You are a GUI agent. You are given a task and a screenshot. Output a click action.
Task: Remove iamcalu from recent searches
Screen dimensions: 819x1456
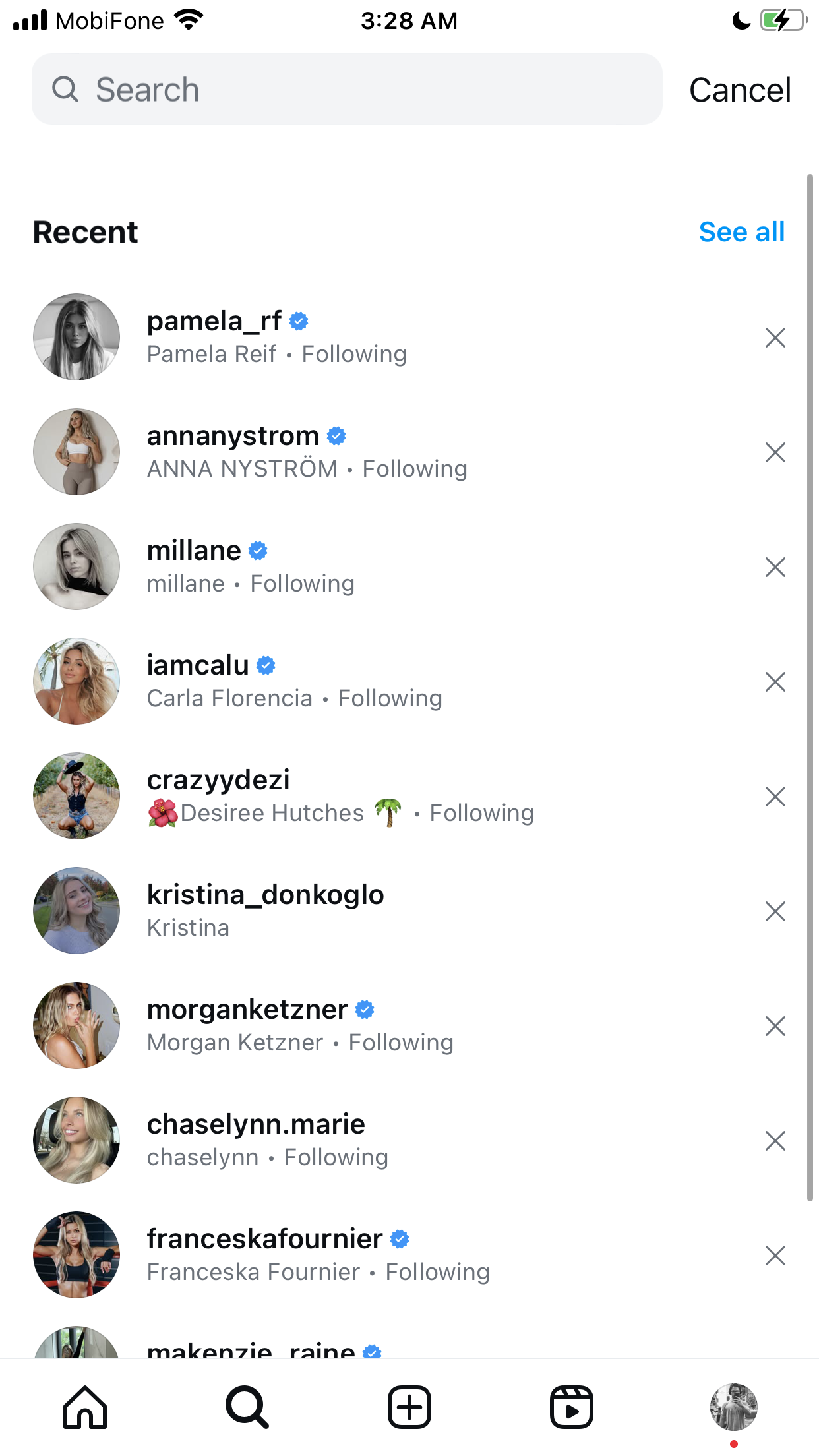click(x=775, y=682)
